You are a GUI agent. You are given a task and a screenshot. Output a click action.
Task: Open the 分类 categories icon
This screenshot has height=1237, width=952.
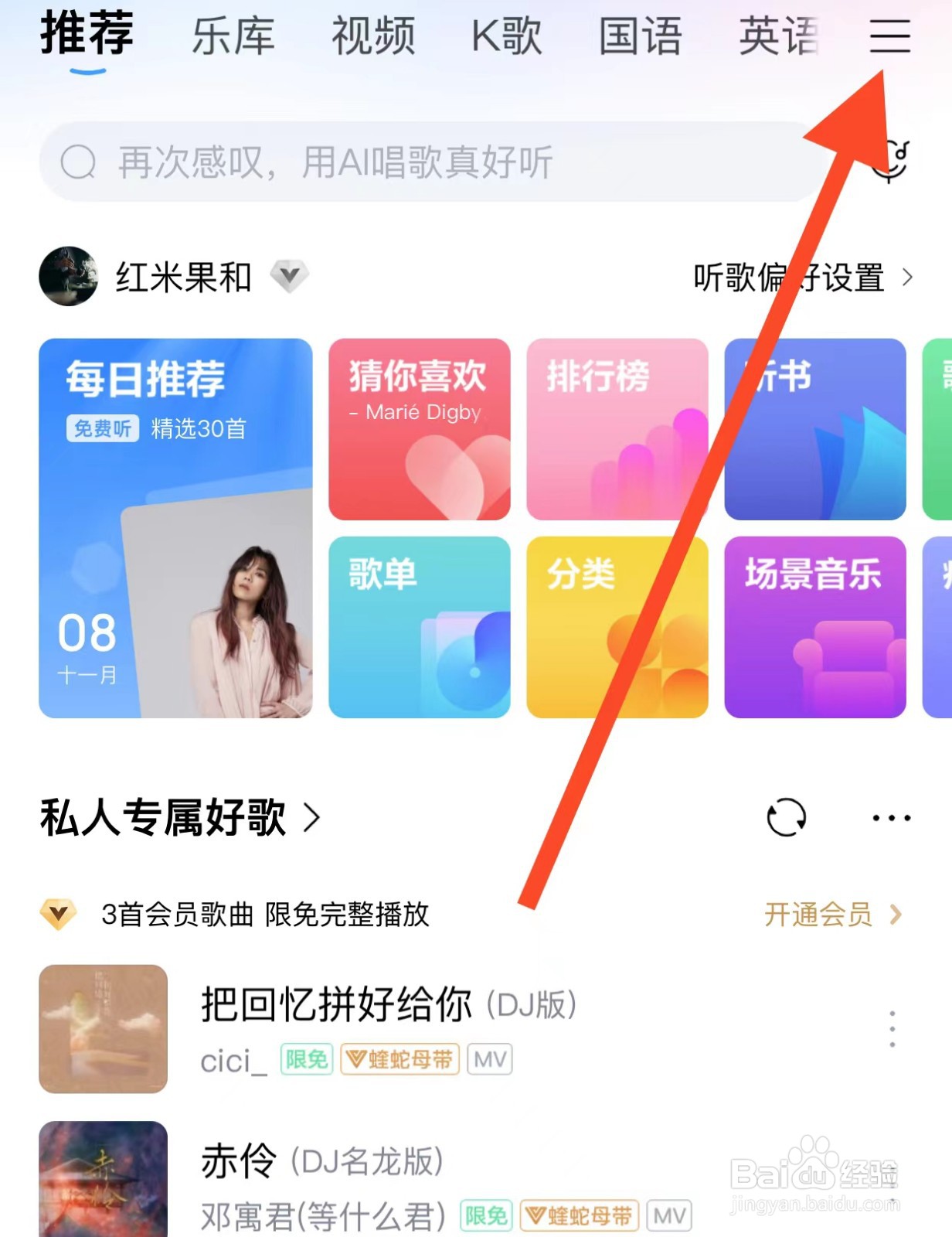(x=617, y=628)
